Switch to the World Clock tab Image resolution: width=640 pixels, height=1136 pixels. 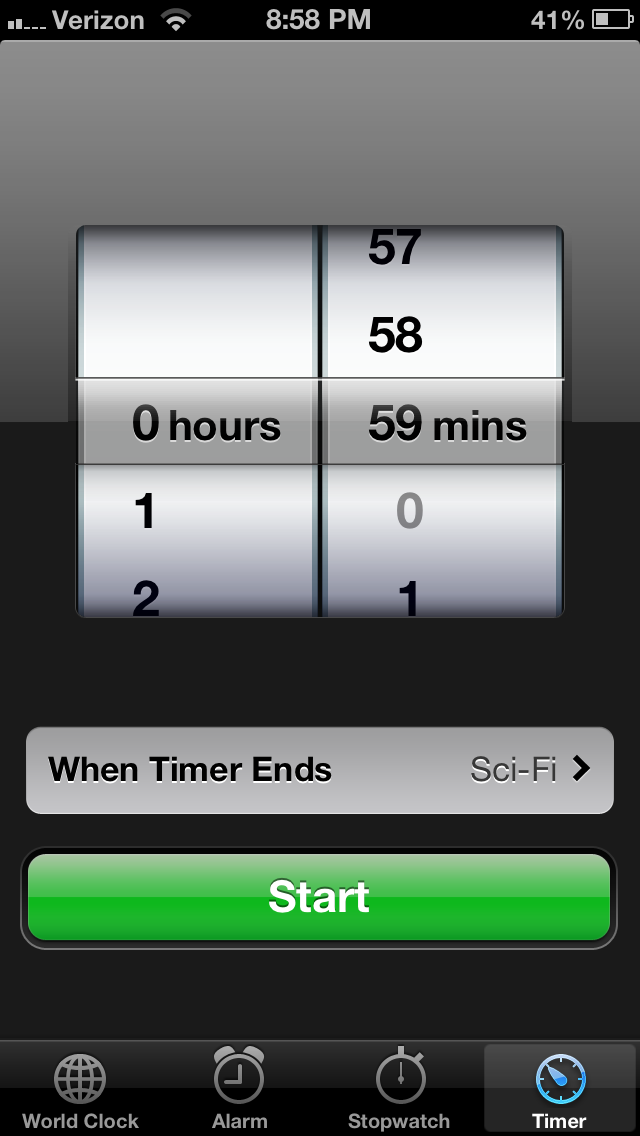(80, 1090)
